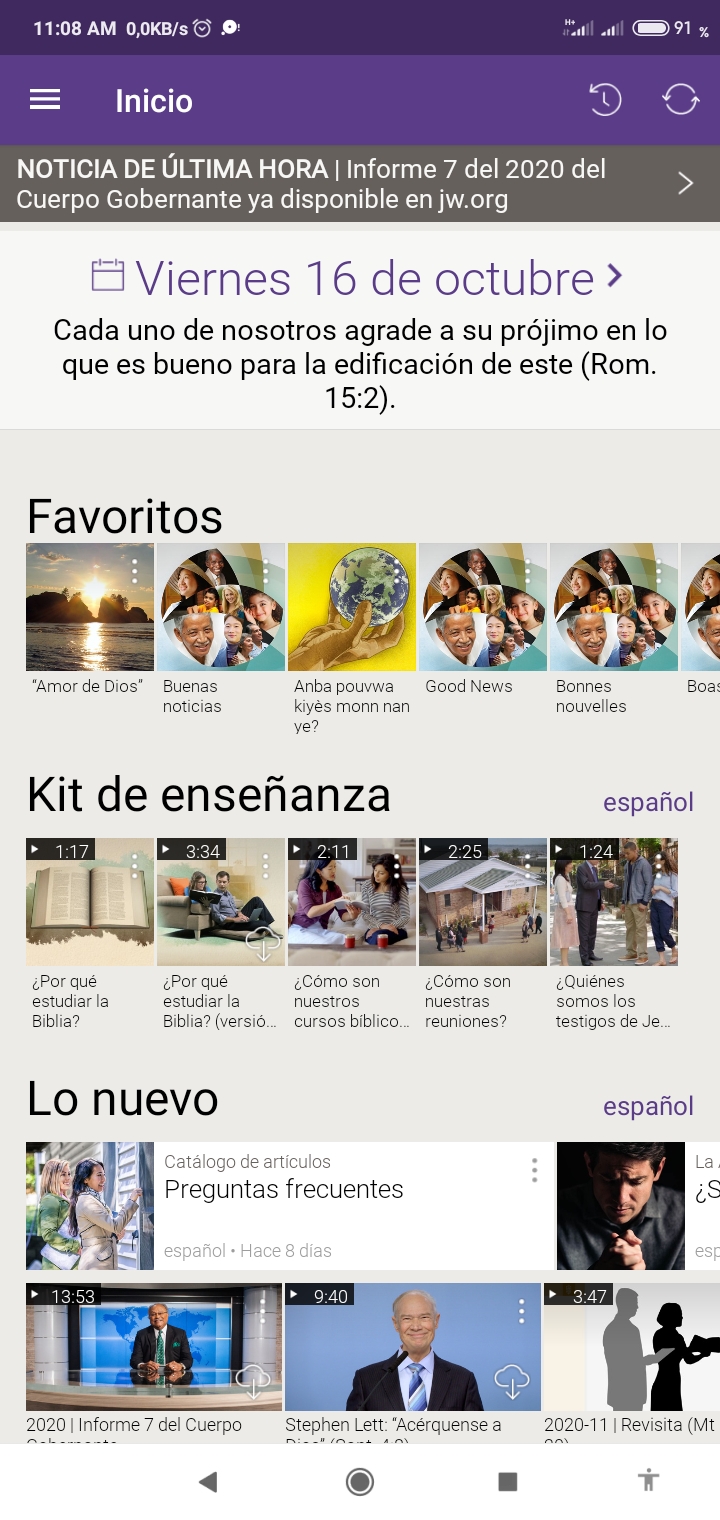
Task: Download the Stephen Lett video
Action: point(512,1381)
